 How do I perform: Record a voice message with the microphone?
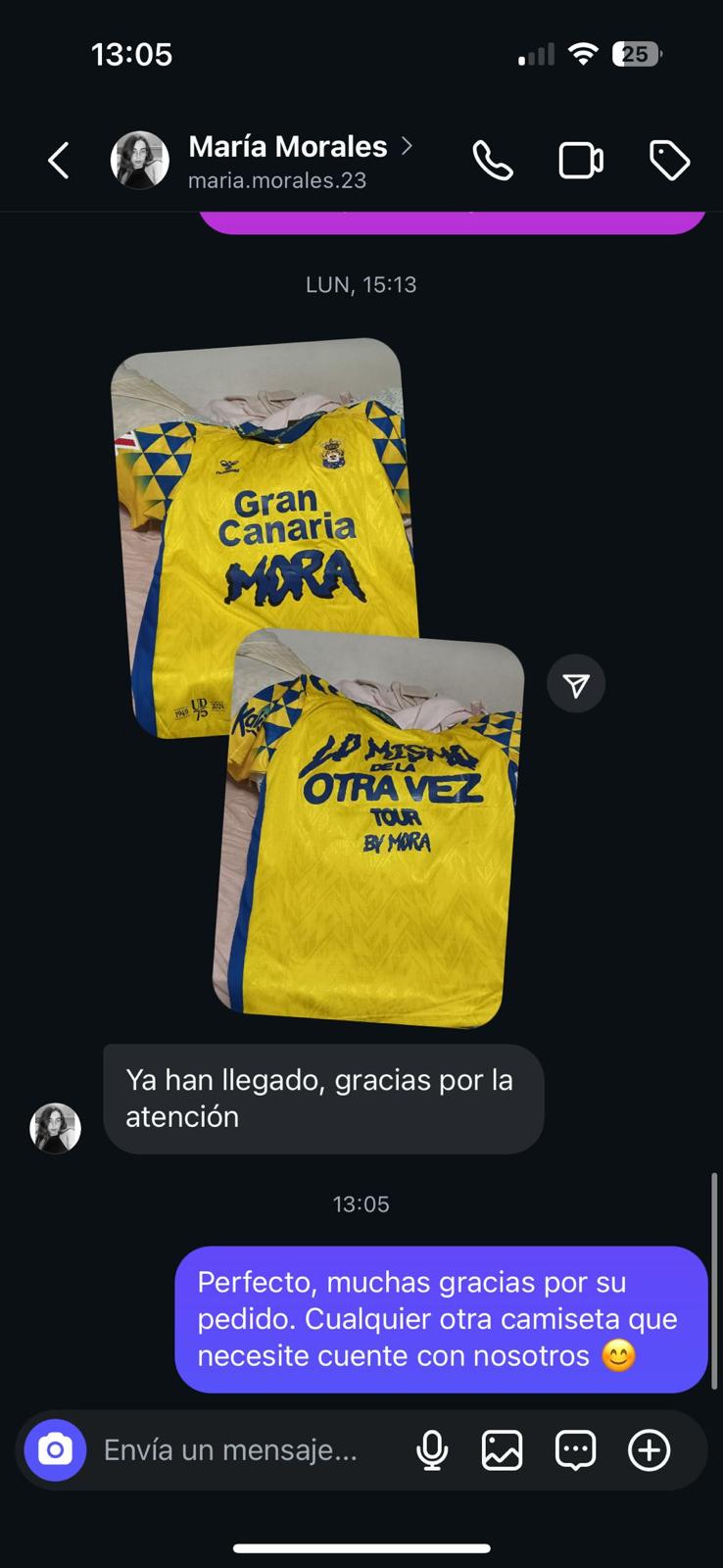pyautogui.click(x=432, y=1449)
